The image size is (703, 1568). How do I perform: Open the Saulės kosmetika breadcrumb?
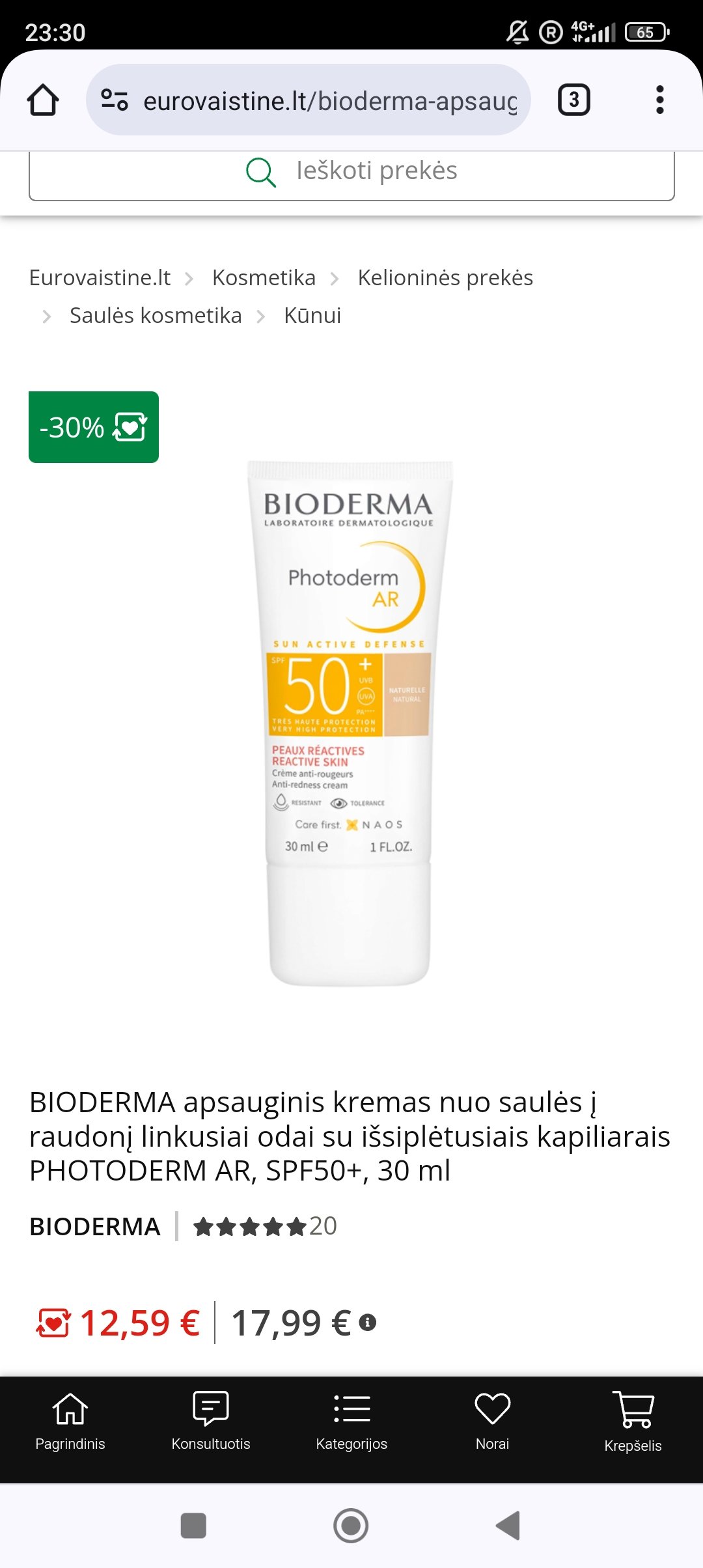pyautogui.click(x=156, y=316)
